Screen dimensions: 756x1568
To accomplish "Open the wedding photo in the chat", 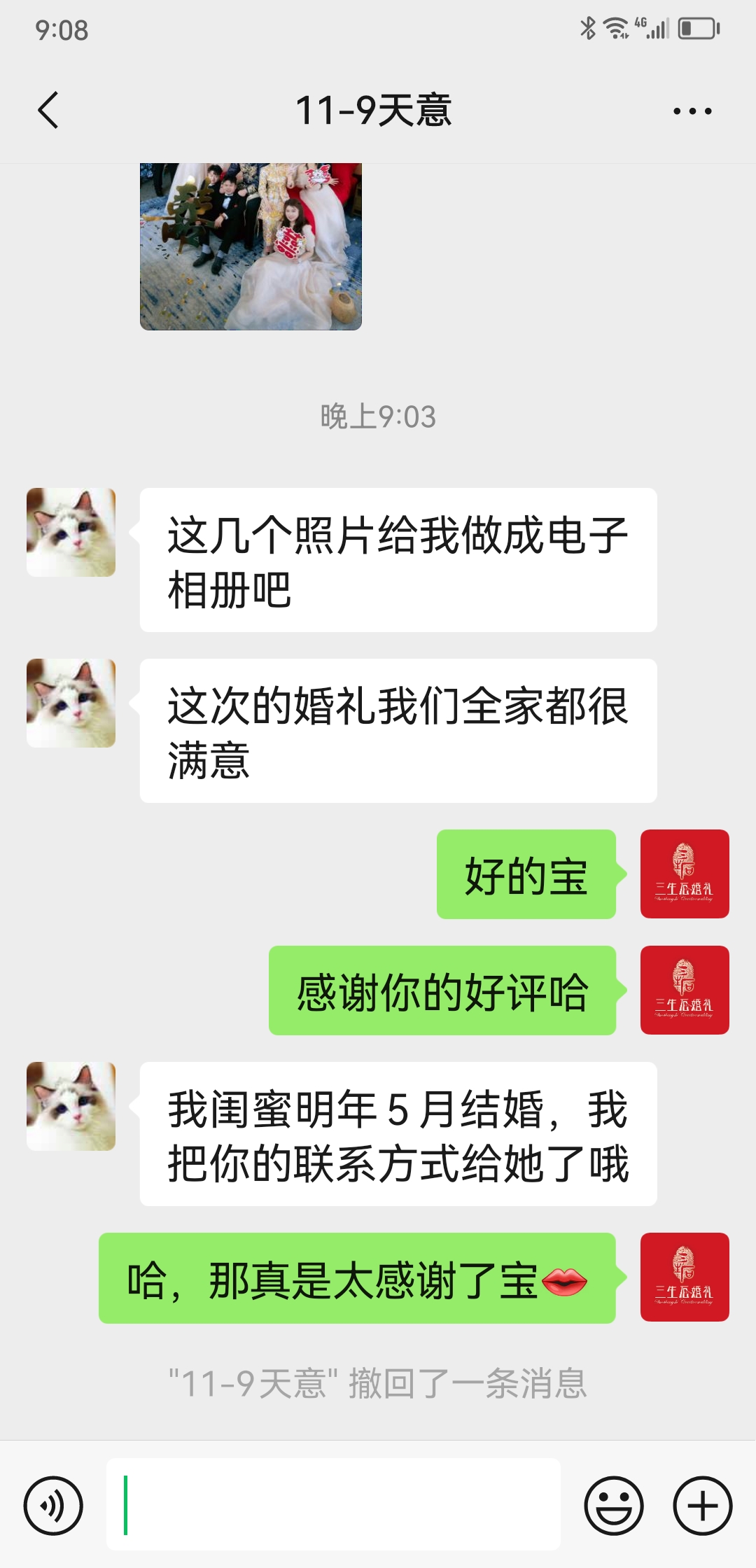I will [x=251, y=246].
